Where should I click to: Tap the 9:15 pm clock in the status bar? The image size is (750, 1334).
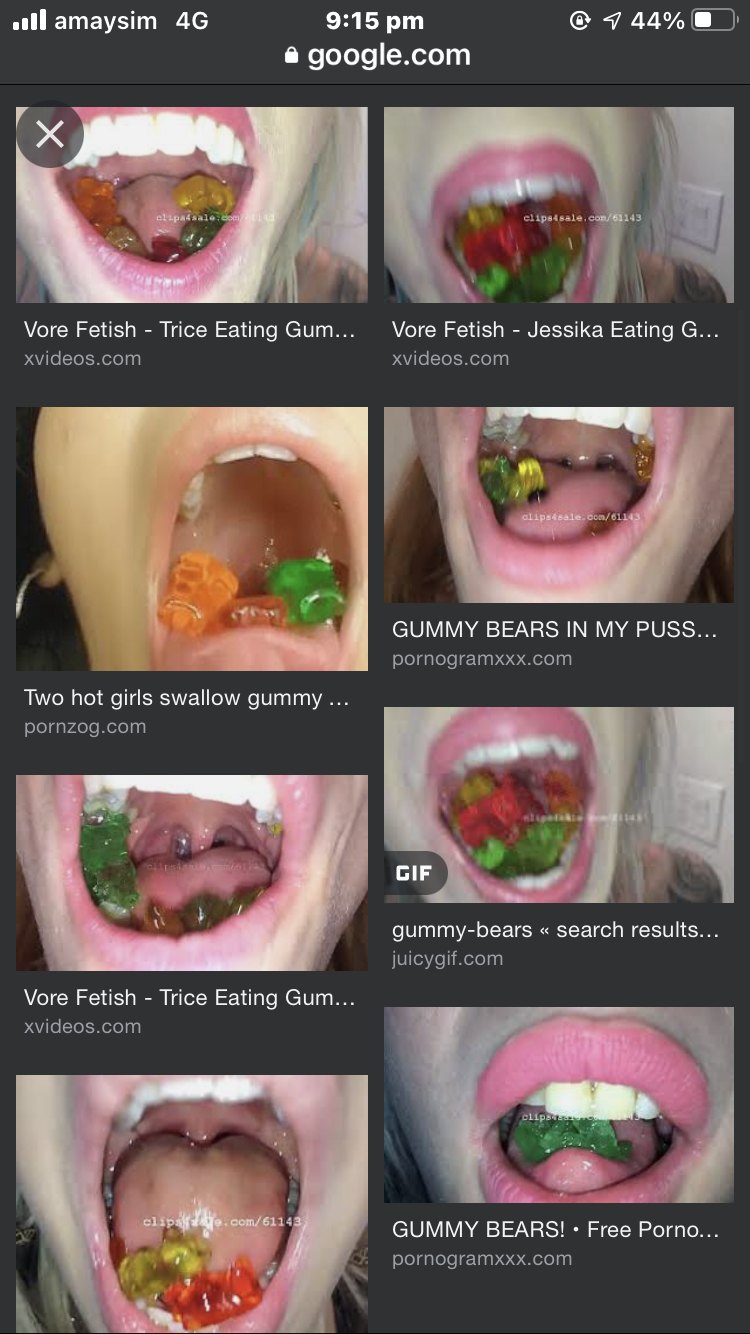(375, 18)
